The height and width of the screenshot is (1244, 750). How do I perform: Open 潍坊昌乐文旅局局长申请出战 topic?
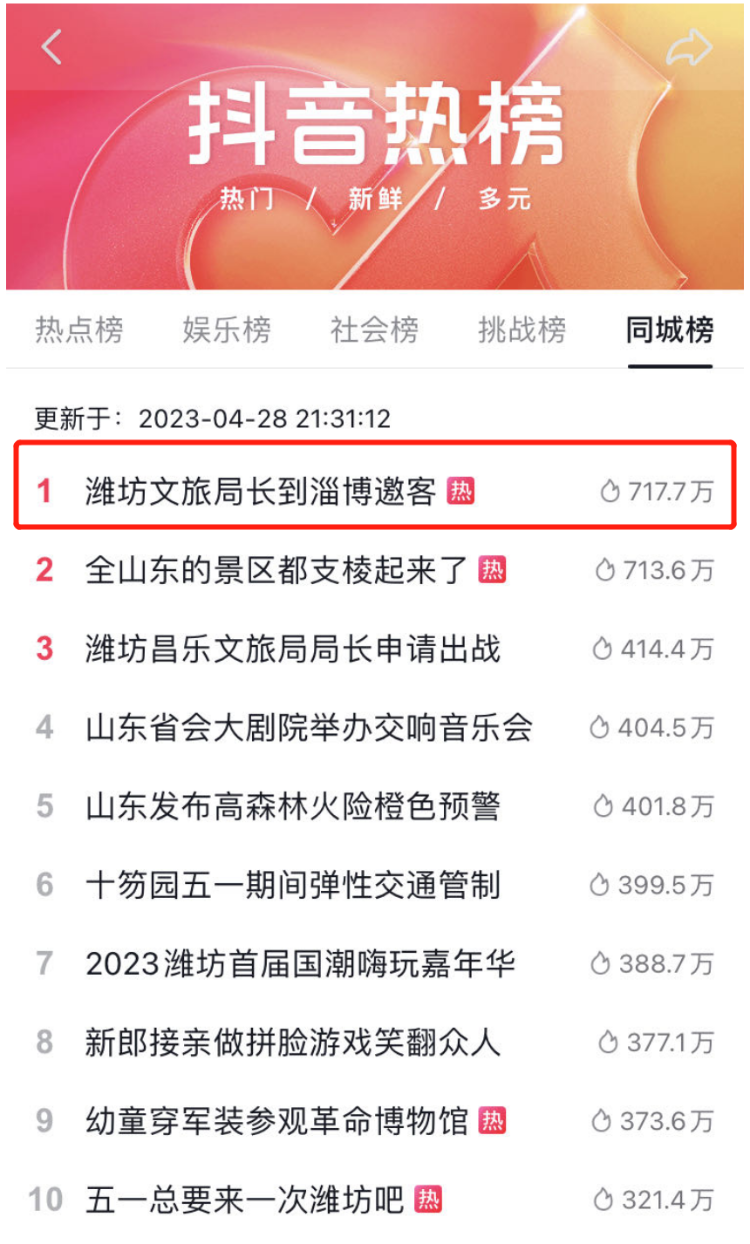(x=375, y=649)
